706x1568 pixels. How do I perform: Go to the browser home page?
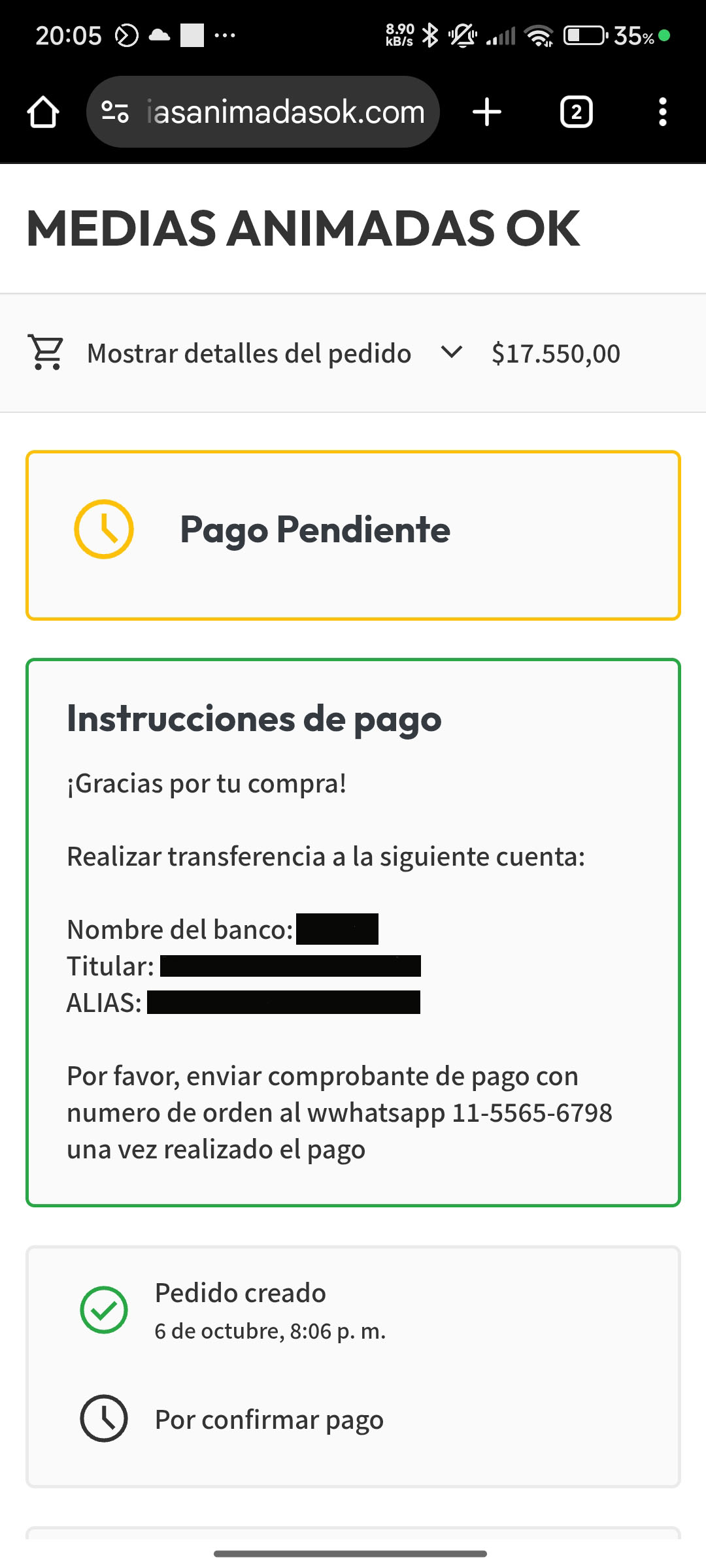pyautogui.click(x=43, y=112)
